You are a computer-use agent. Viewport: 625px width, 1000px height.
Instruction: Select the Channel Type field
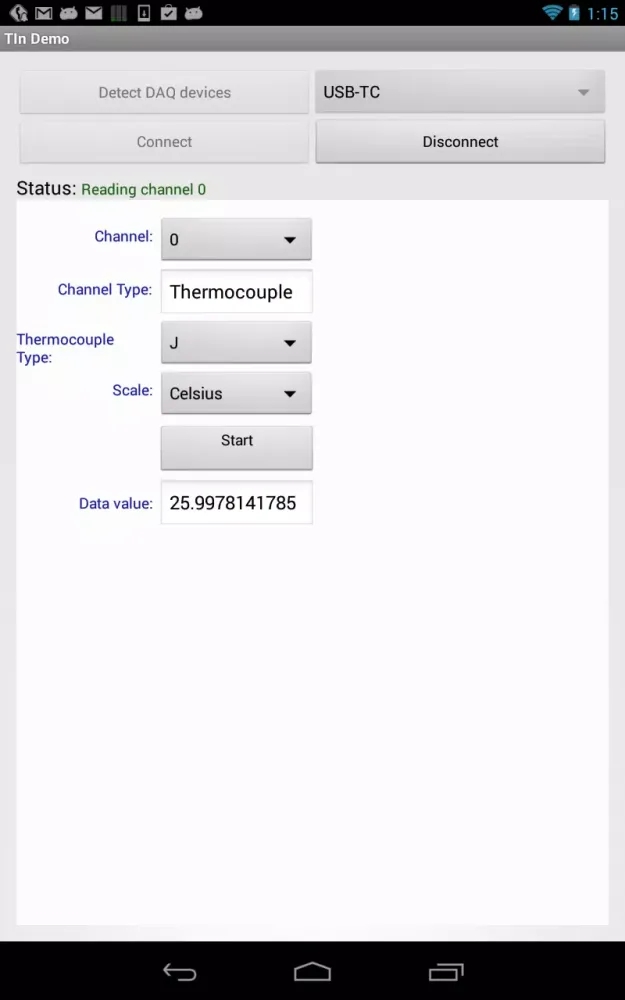(236, 292)
